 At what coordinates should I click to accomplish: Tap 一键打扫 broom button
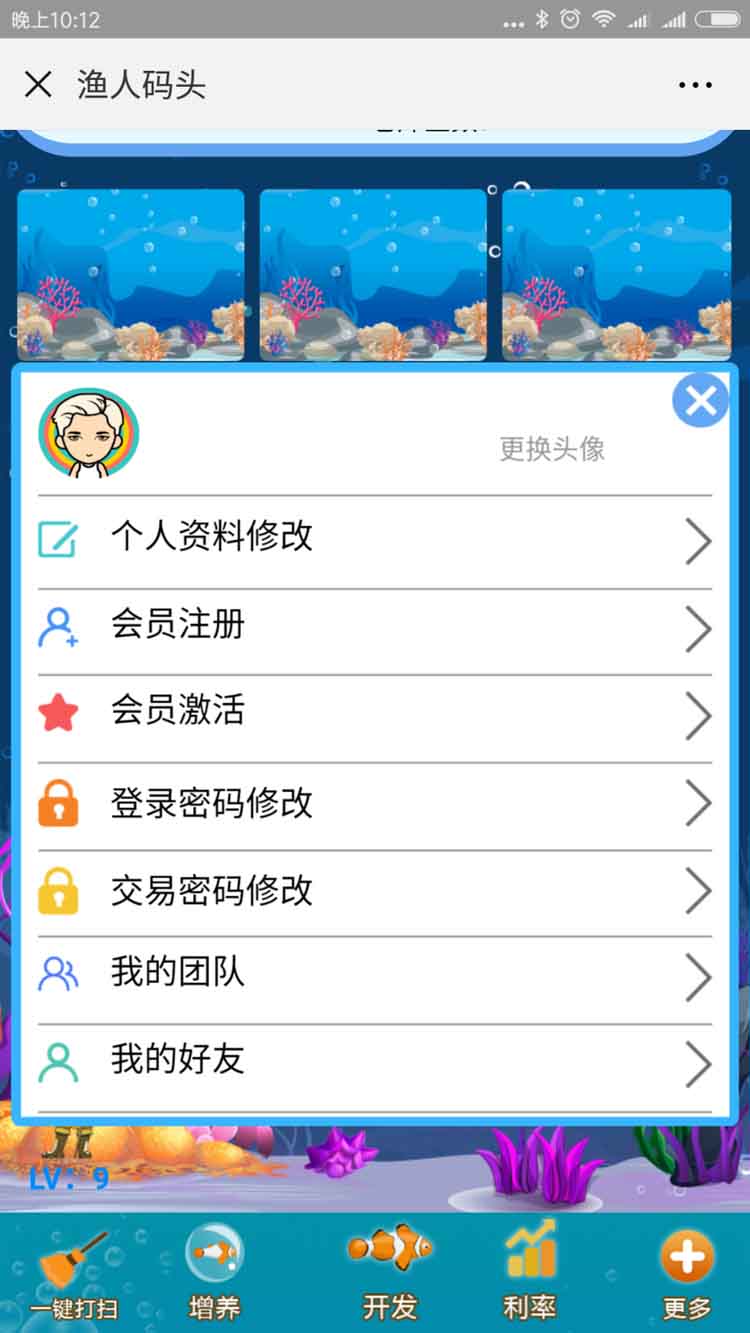(73, 1274)
